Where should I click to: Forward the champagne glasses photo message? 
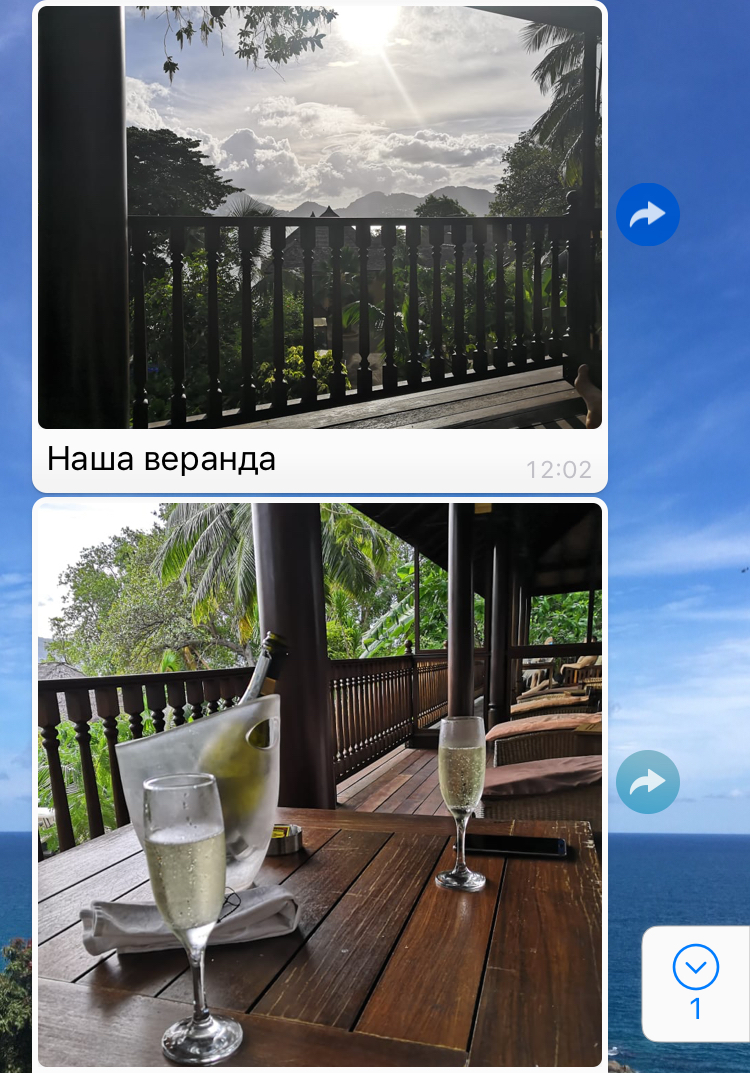(x=647, y=781)
